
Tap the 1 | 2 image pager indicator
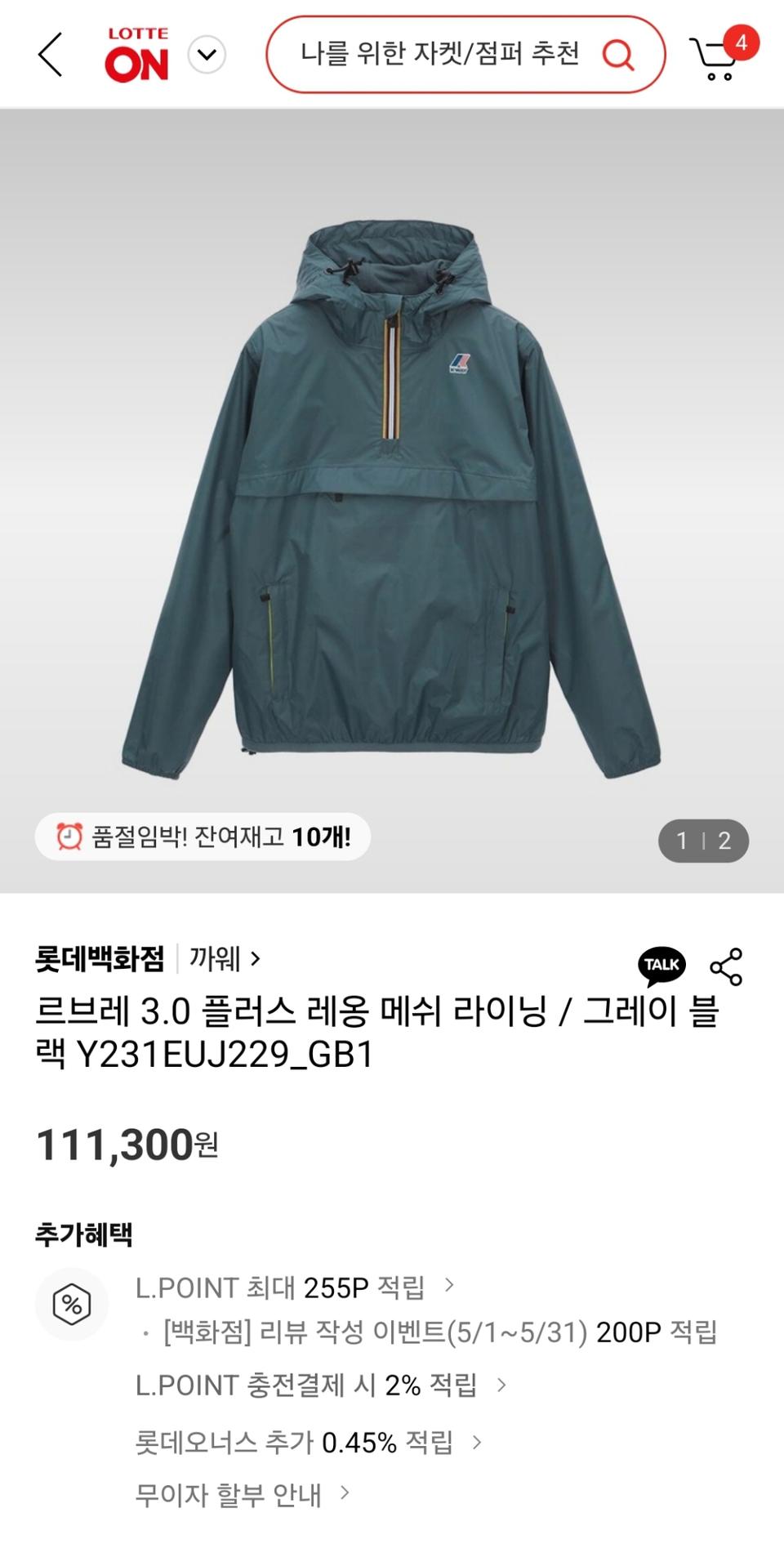[x=703, y=841]
